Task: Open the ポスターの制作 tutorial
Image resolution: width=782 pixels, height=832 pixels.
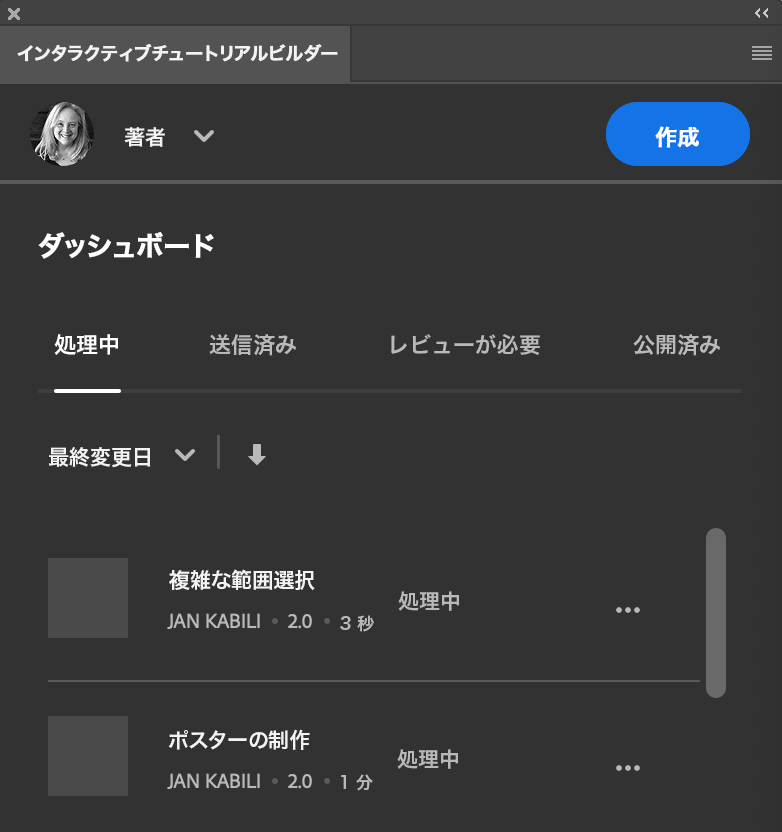Action: point(239,741)
